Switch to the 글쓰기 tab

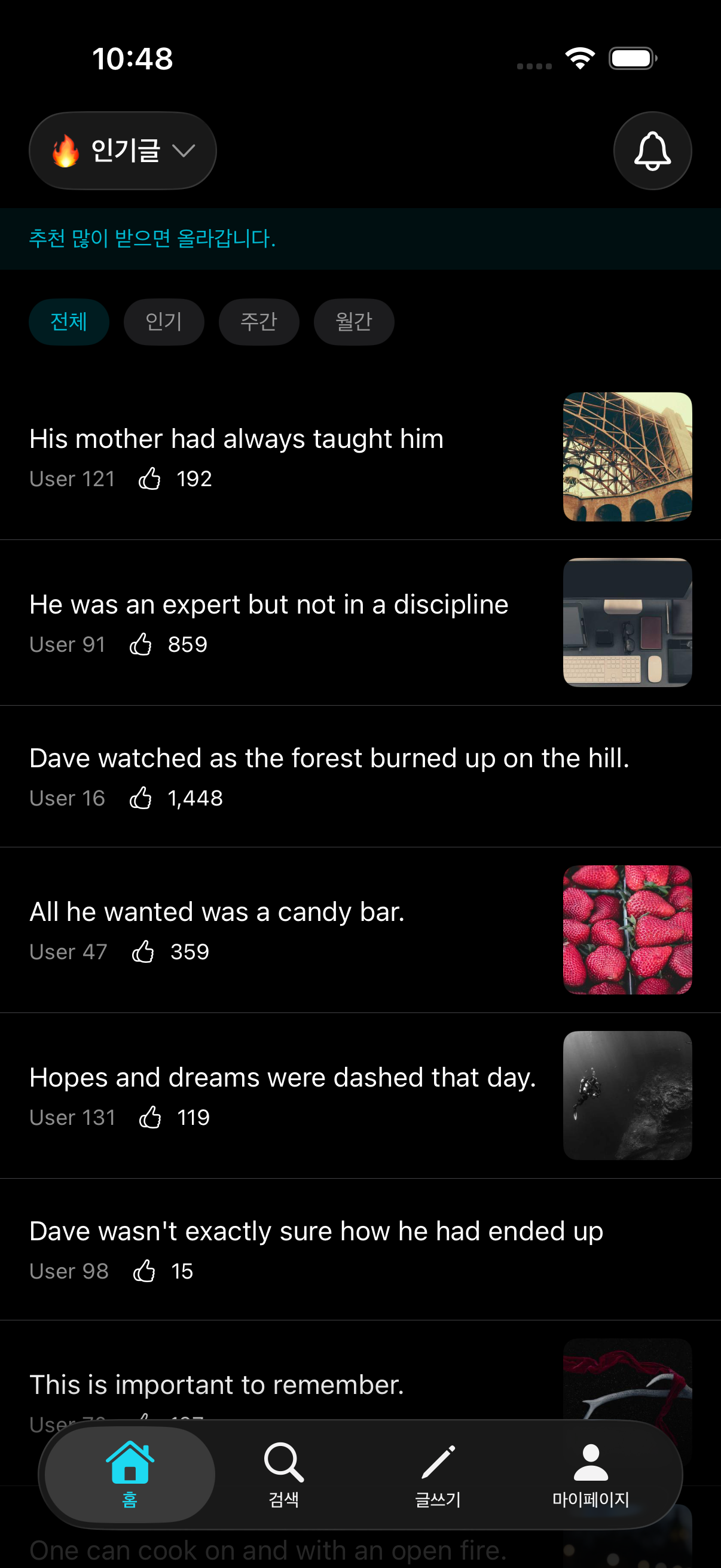coord(438,1474)
